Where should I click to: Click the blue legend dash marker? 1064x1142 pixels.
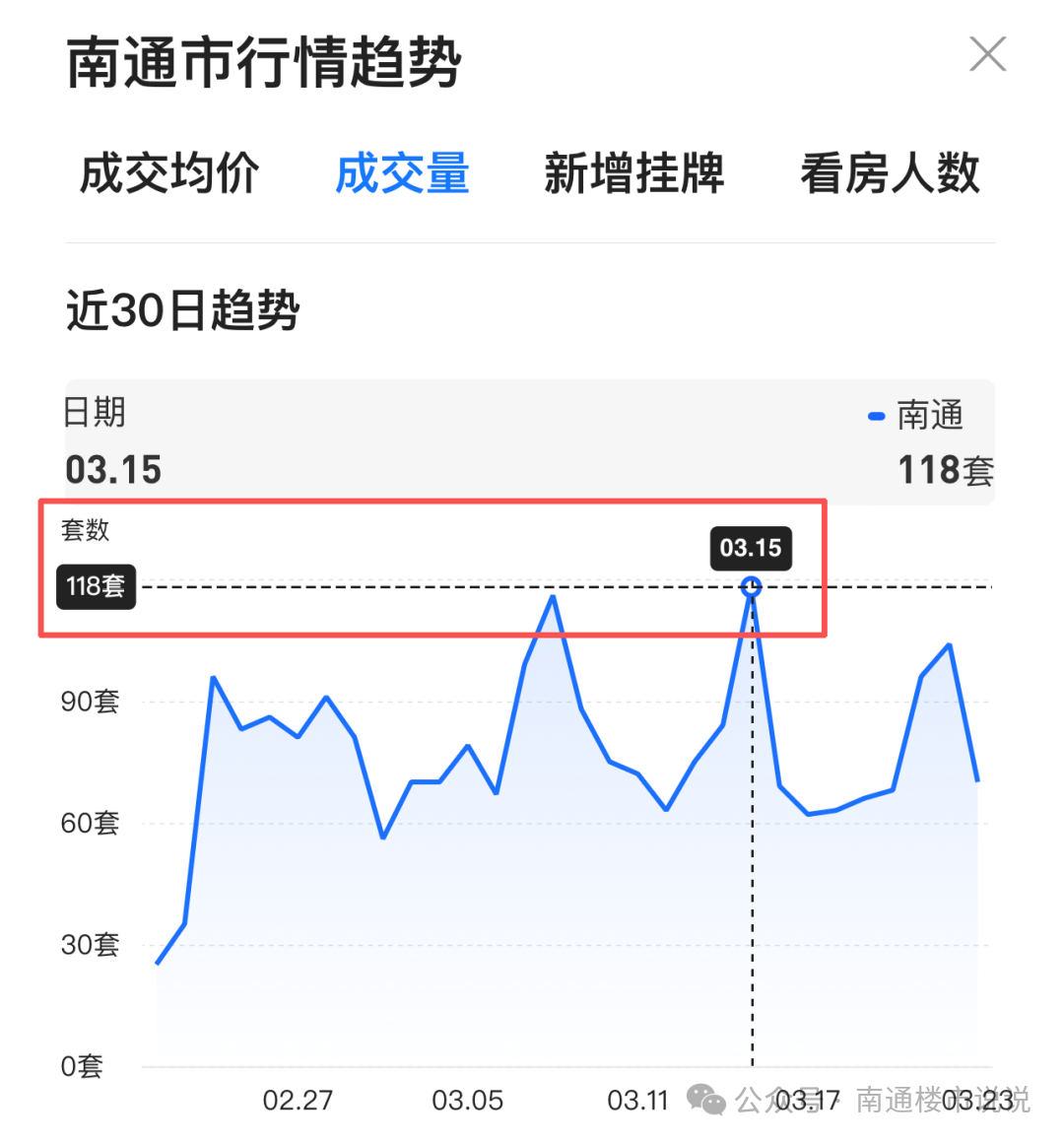(875, 417)
